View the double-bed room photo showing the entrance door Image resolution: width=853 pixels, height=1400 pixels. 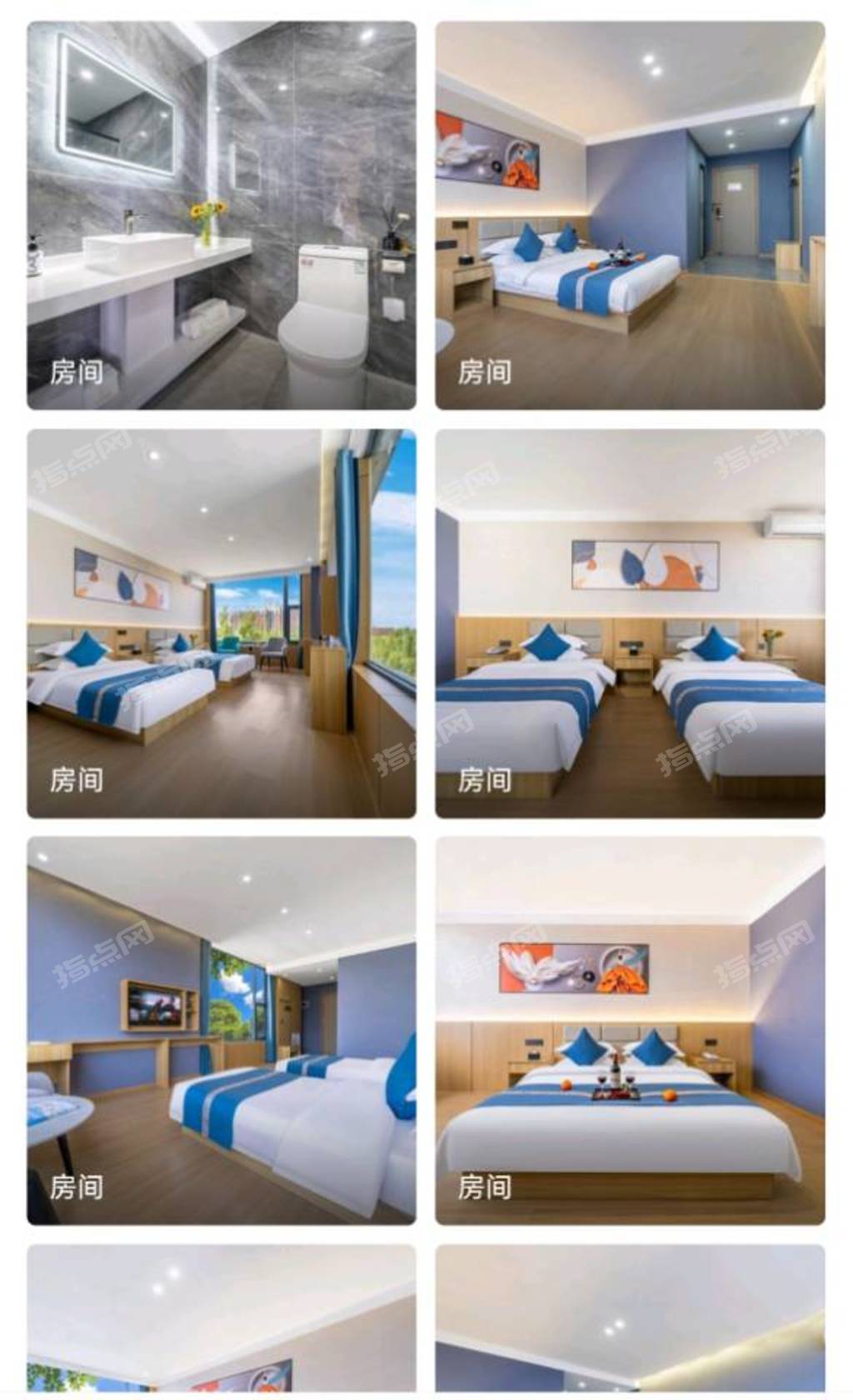(x=630, y=215)
